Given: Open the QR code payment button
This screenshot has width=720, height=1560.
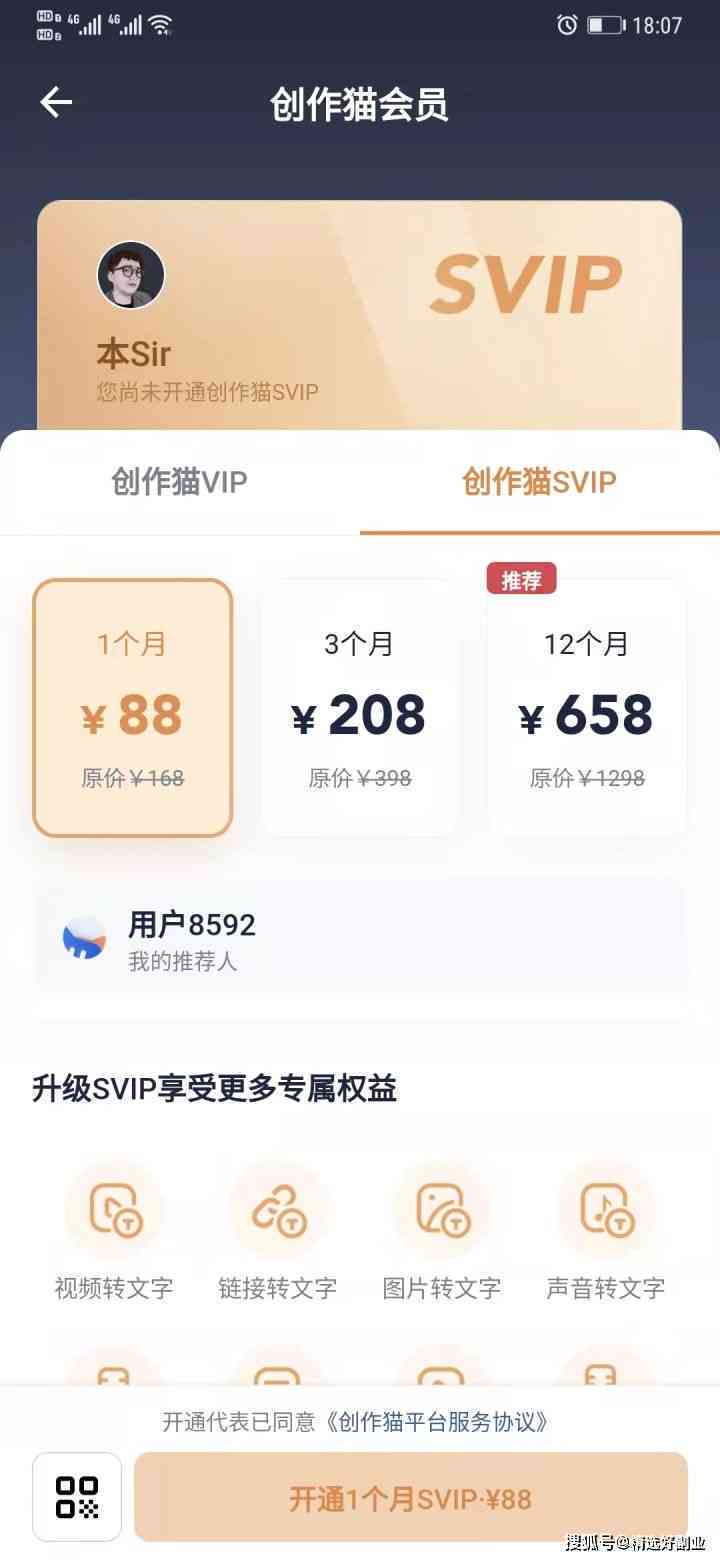Looking at the screenshot, I should pos(77,1497).
